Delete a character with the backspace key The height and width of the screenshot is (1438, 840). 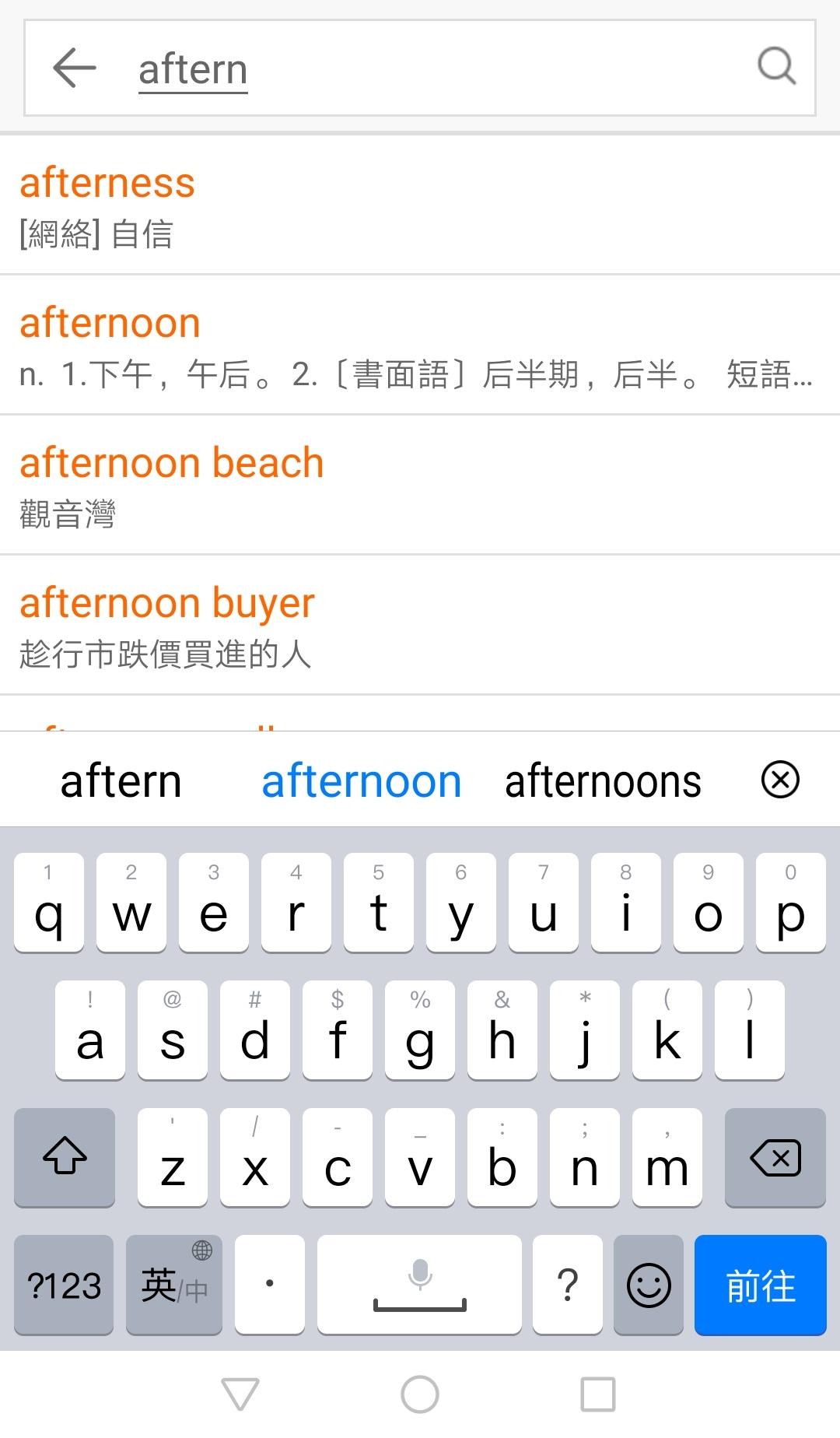tap(775, 1158)
